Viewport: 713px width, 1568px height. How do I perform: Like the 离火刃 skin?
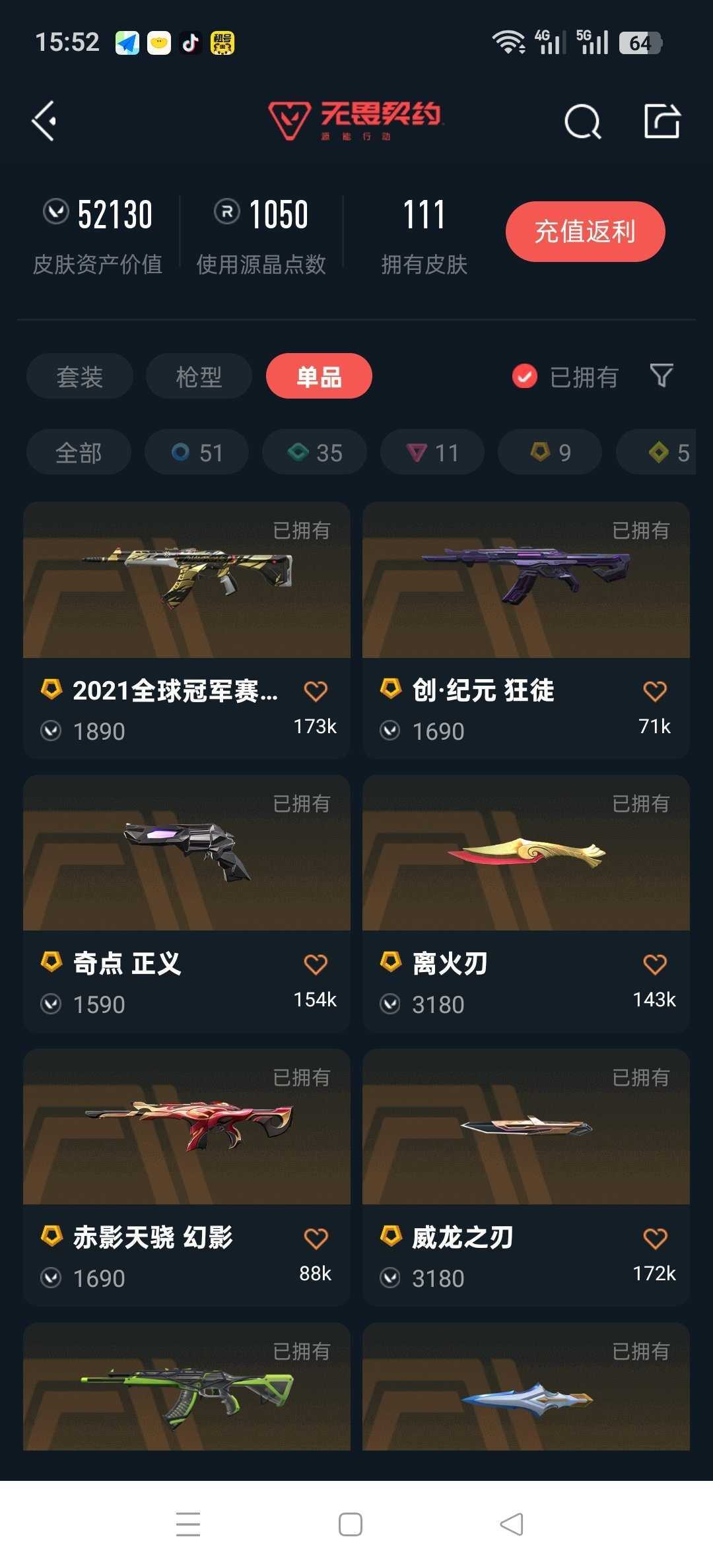point(655,964)
